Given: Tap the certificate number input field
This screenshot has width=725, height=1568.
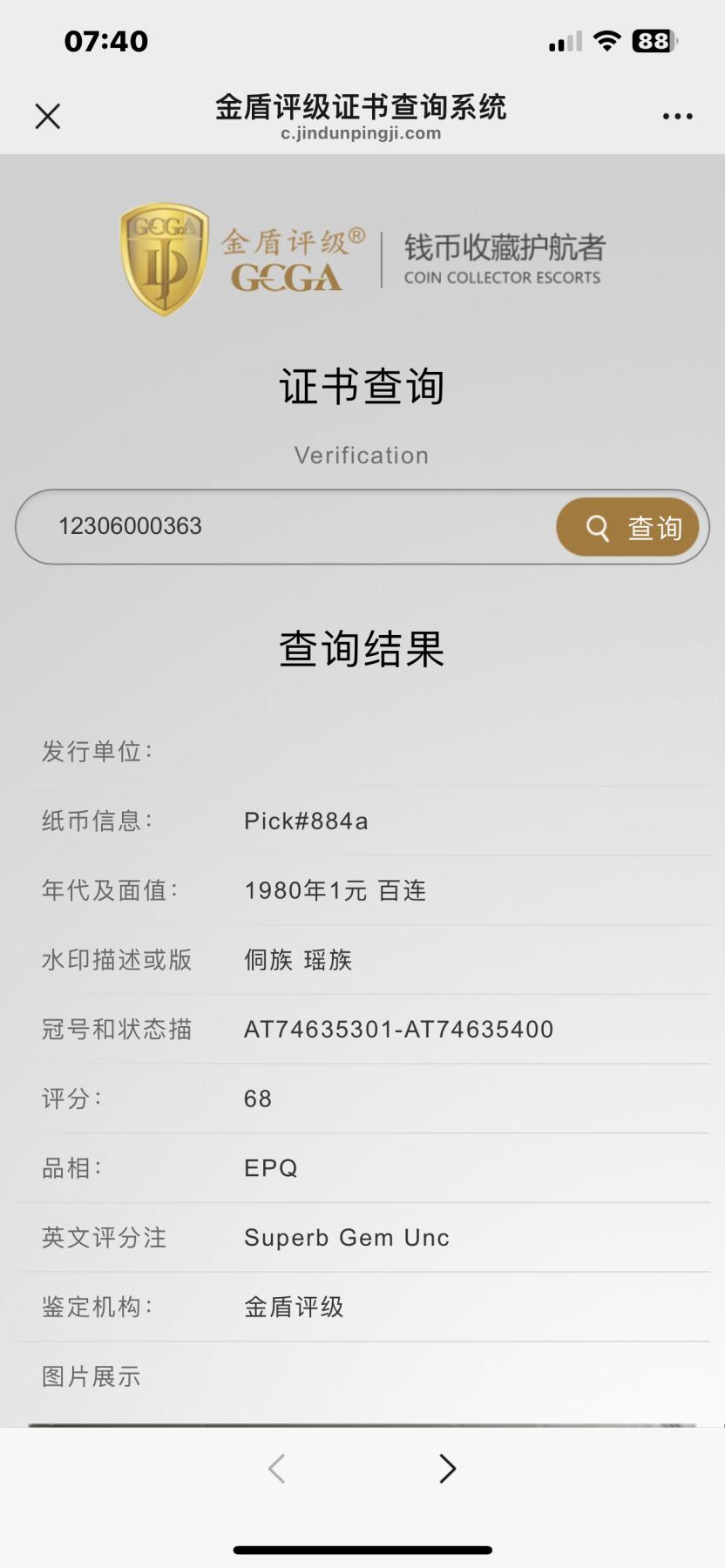Looking at the screenshot, I should 288,526.
